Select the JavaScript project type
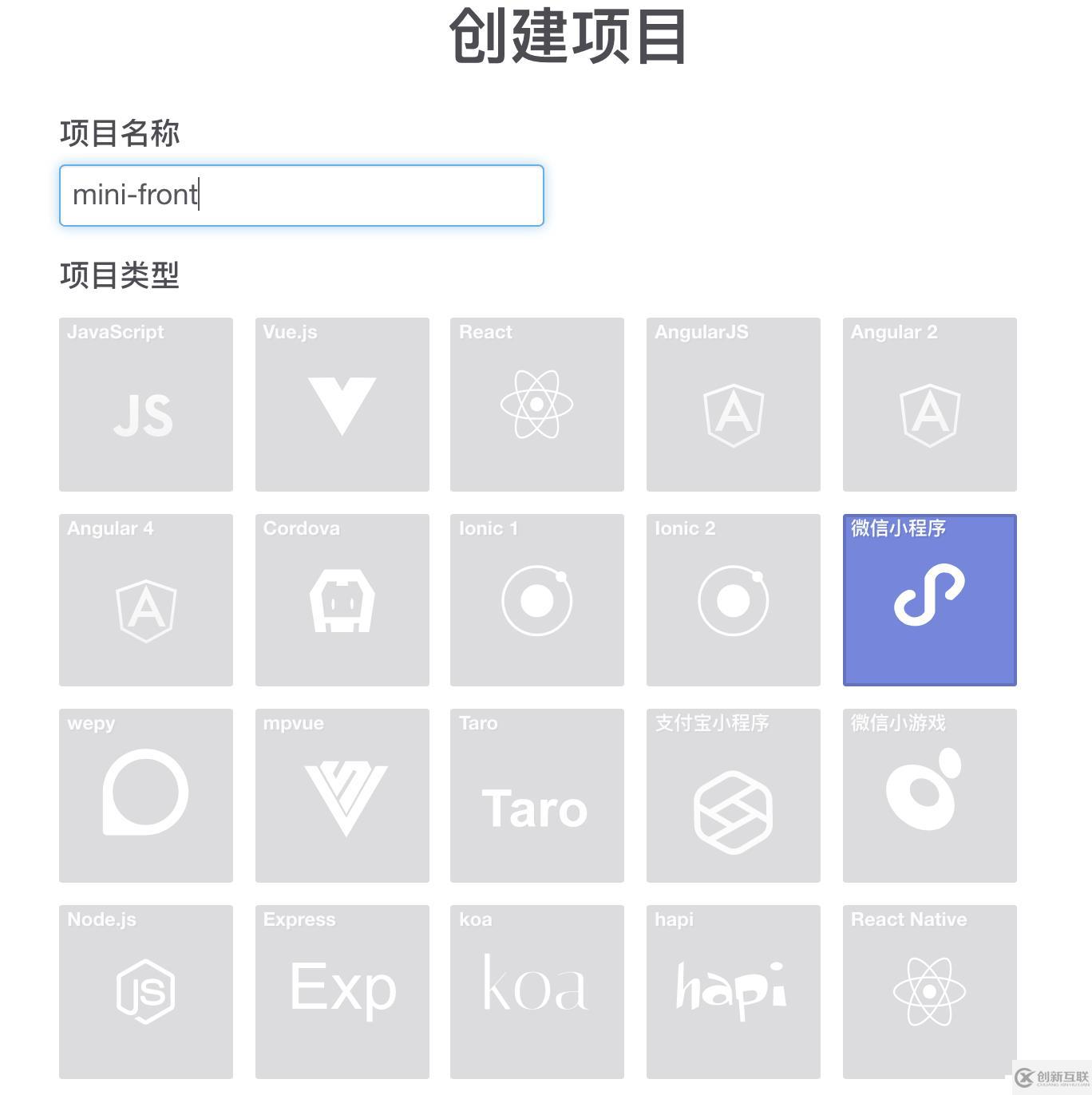Image resolution: width=1092 pixels, height=1095 pixels. [x=146, y=405]
